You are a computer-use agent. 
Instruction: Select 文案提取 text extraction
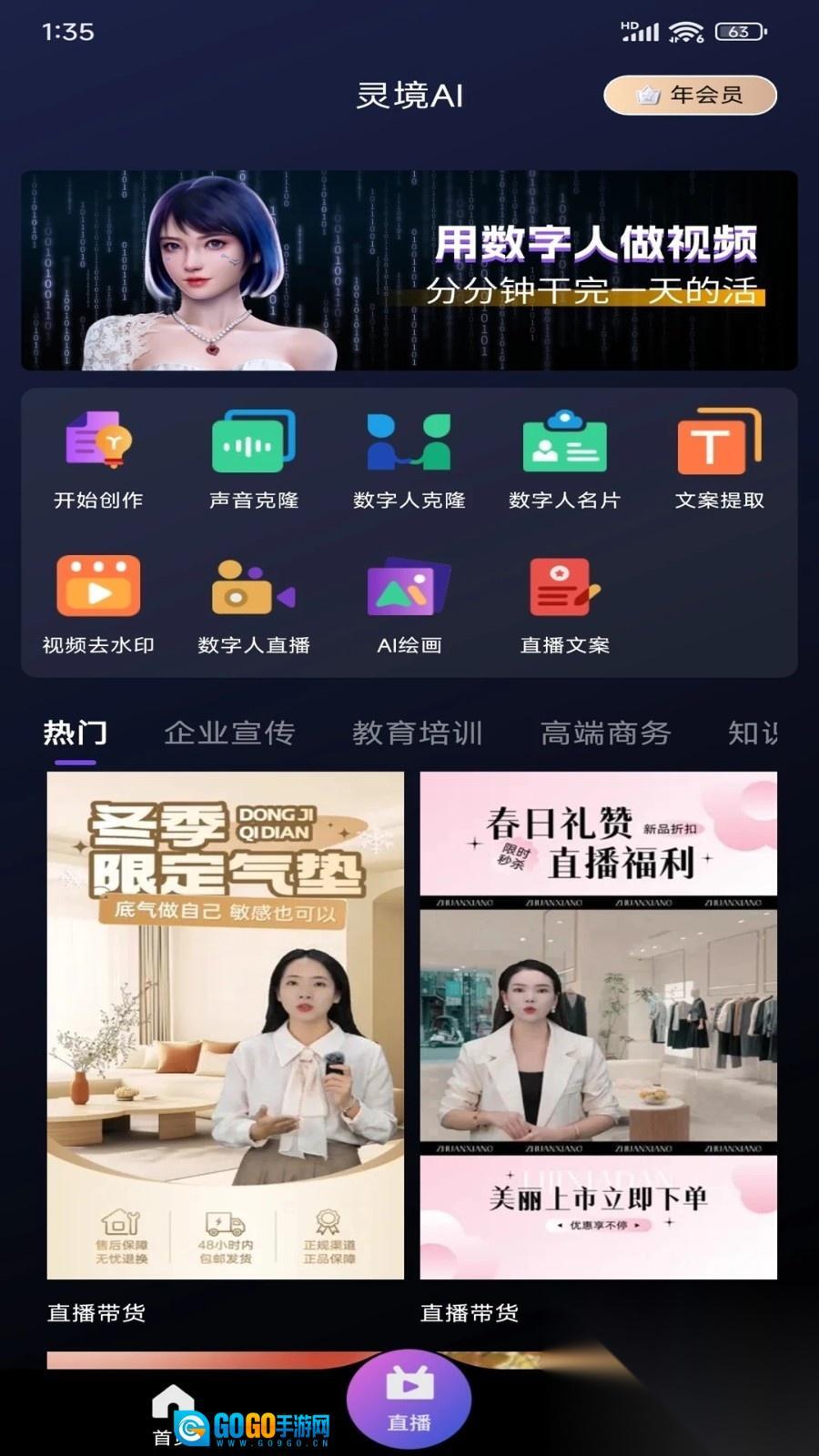[719, 461]
